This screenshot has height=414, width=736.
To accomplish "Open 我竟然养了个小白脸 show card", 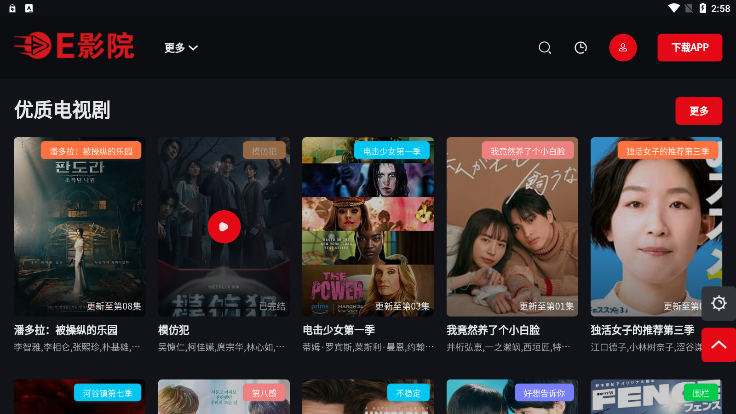I will (x=512, y=227).
